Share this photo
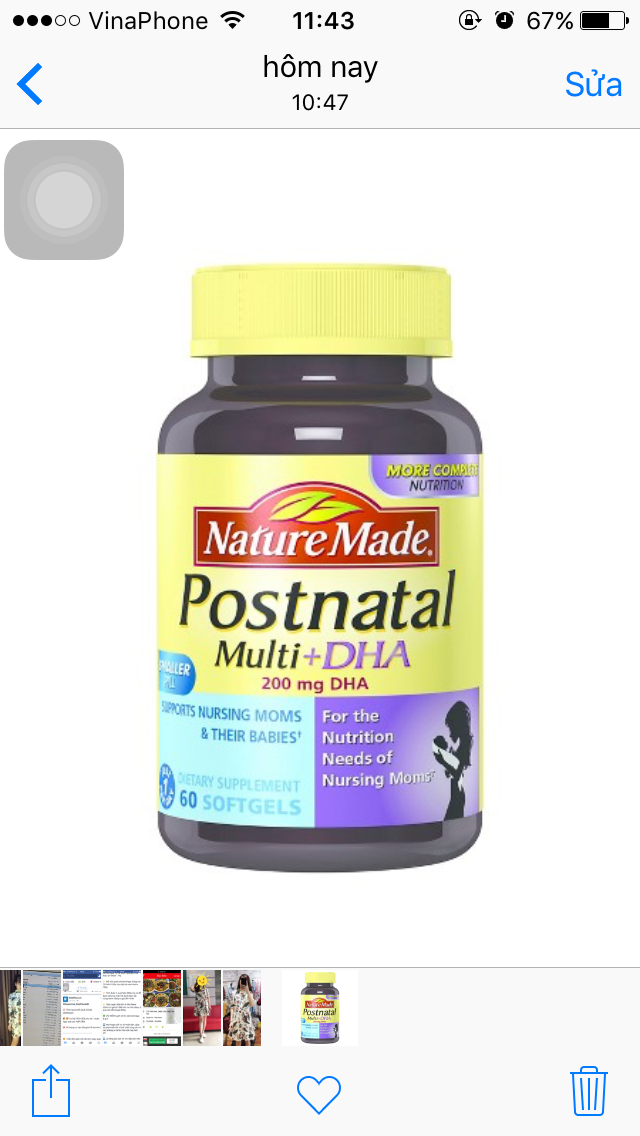Viewport: 640px width, 1136px height. tap(51, 1090)
